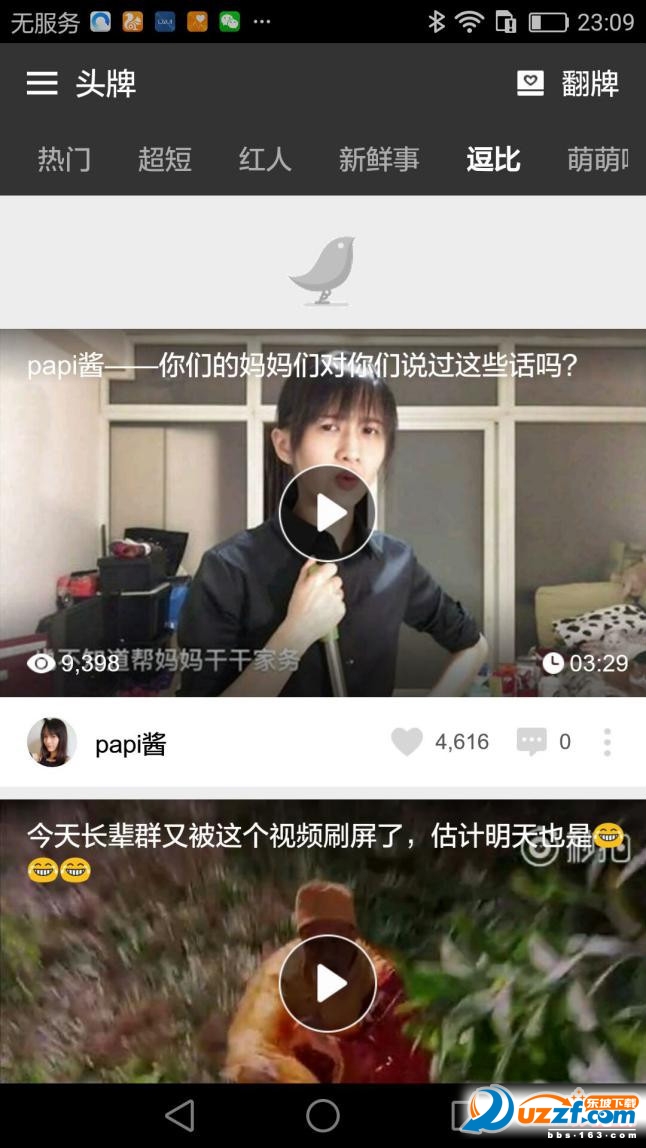This screenshot has width=646, height=1148.
Task: Open more options for papi酱 post
Action: point(607,742)
